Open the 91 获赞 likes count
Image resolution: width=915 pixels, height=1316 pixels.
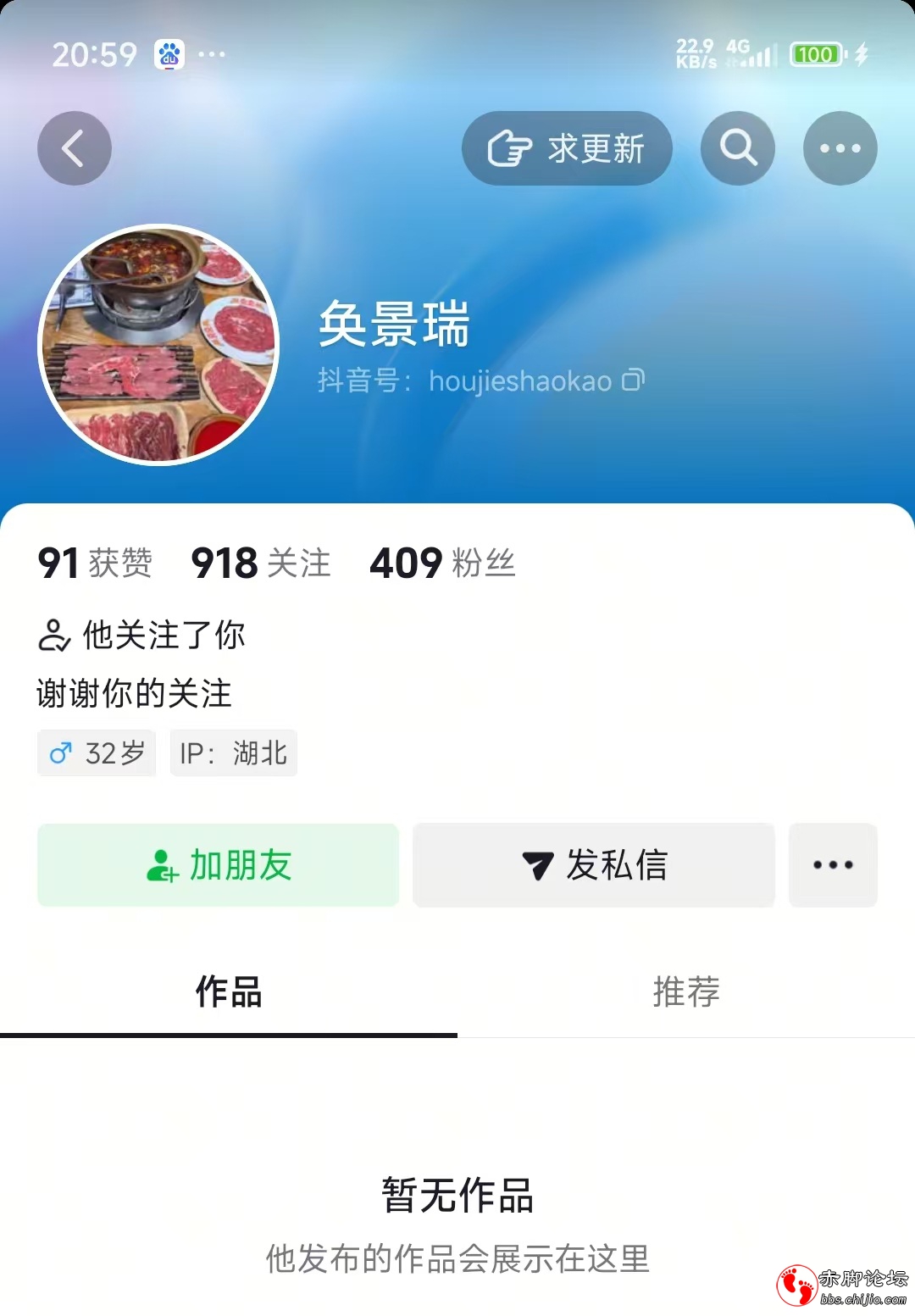95,564
